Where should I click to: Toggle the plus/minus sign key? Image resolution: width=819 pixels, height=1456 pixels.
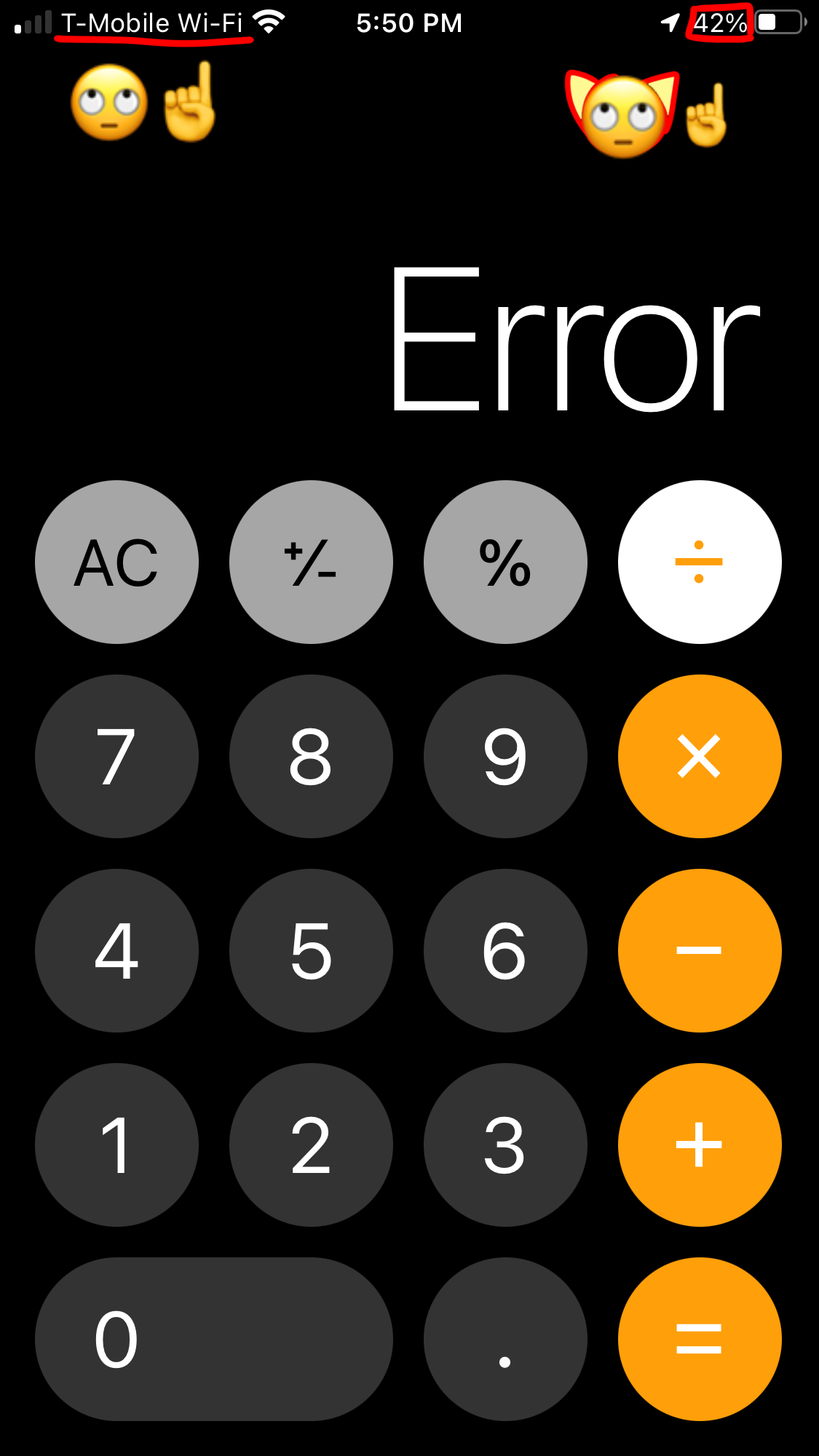click(311, 562)
